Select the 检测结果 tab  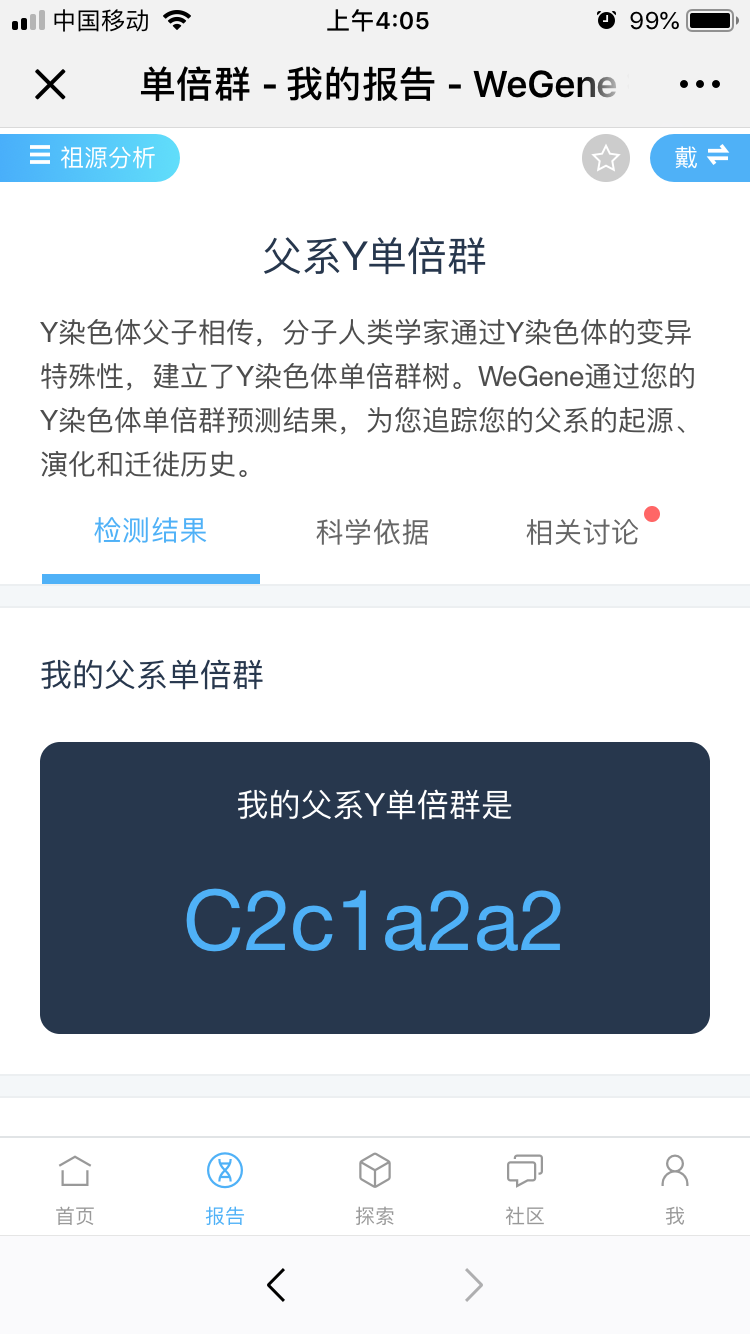coord(151,531)
